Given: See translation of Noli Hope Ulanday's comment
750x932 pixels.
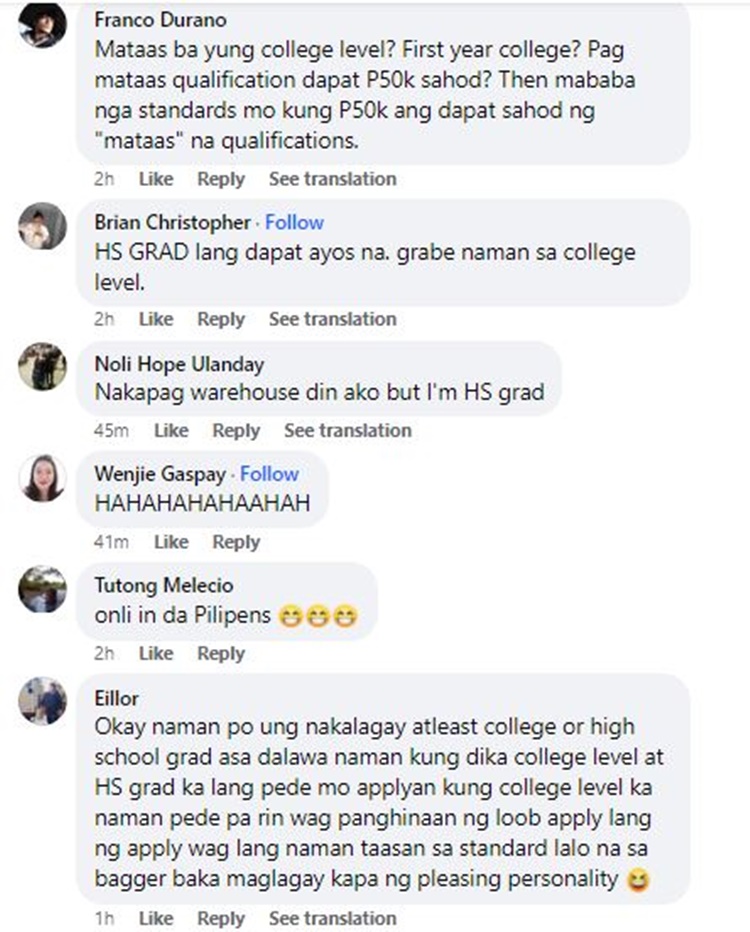Looking at the screenshot, I should pos(347,431).
